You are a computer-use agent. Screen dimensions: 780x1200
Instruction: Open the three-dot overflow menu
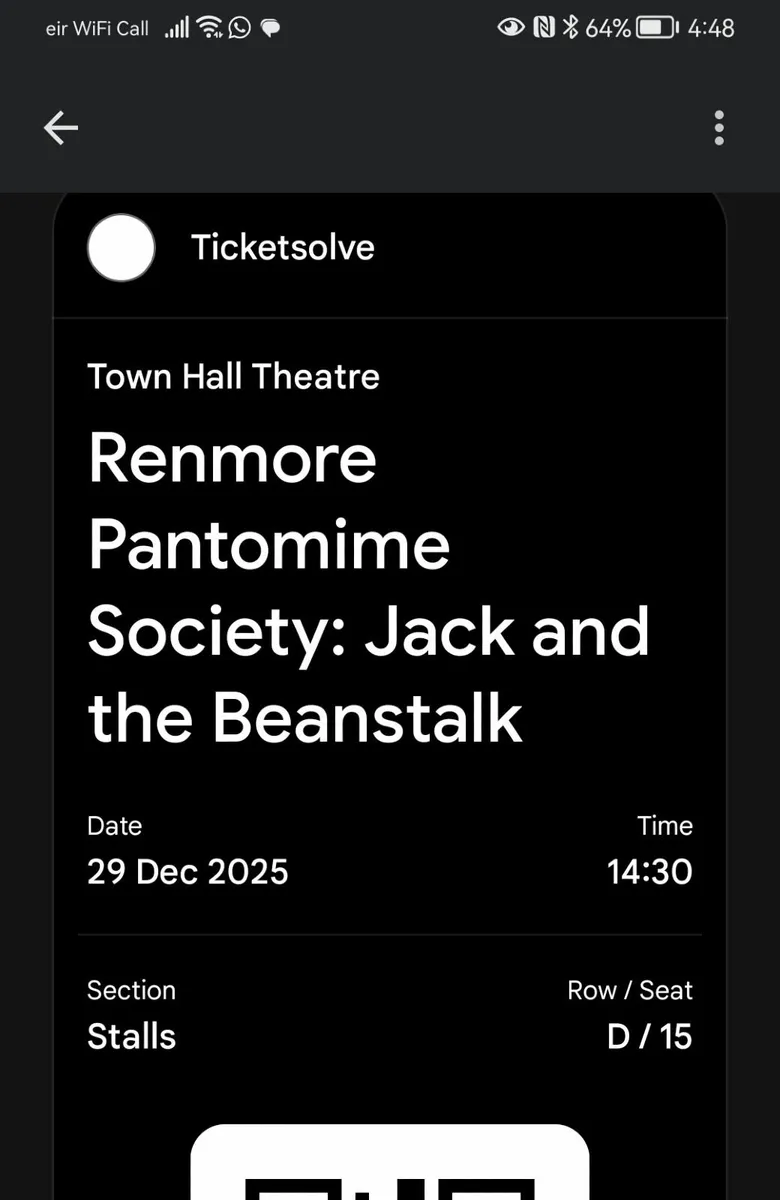718,128
